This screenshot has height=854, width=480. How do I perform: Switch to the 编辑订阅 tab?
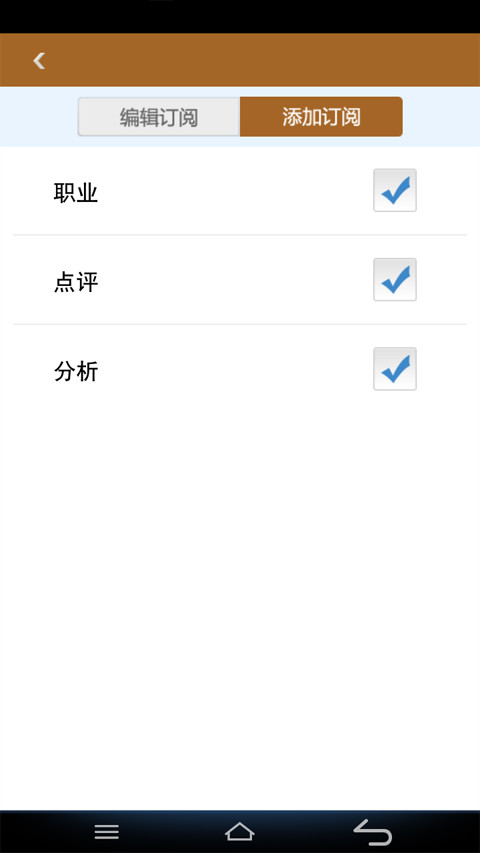159,117
